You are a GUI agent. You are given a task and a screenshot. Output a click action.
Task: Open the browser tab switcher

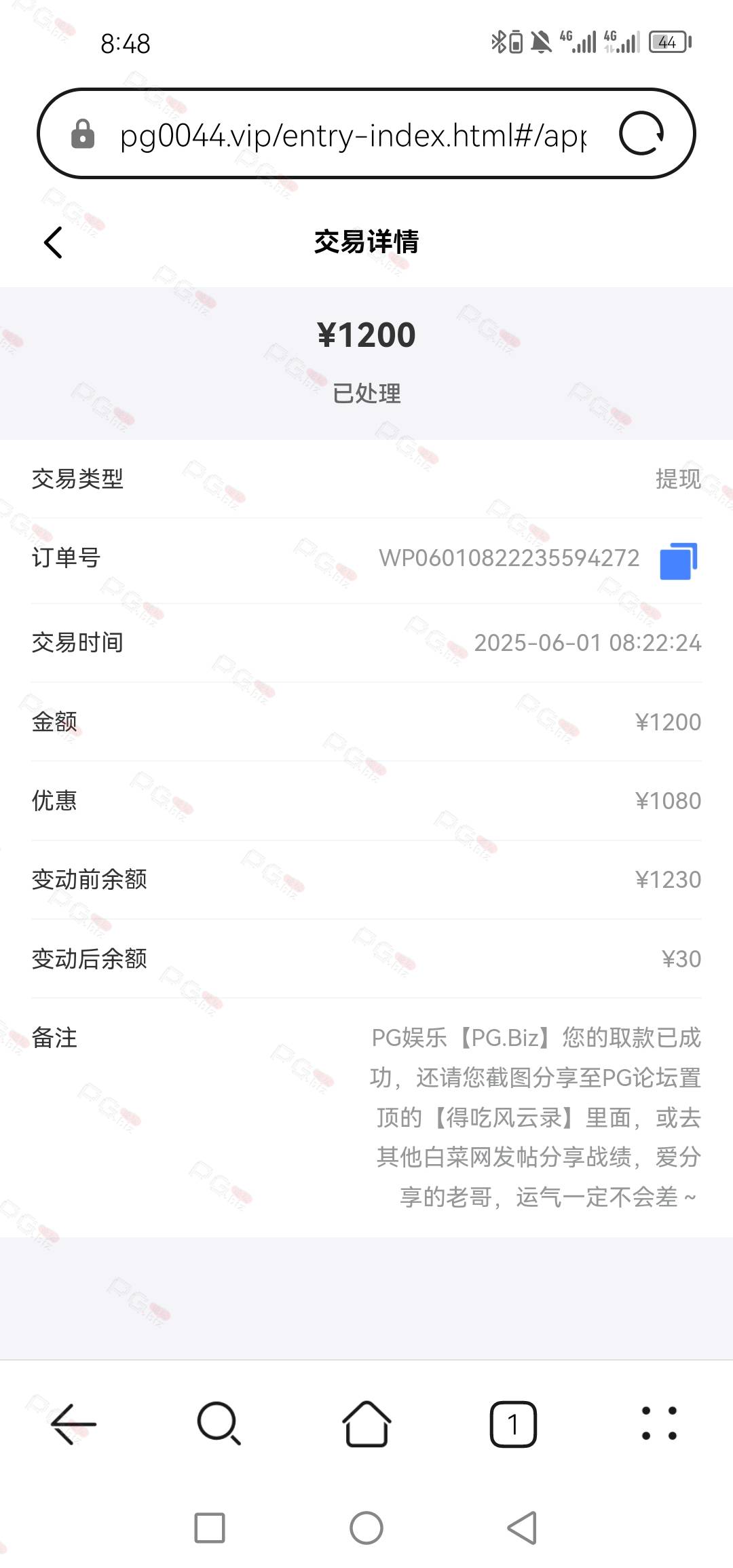pyautogui.click(x=513, y=1424)
